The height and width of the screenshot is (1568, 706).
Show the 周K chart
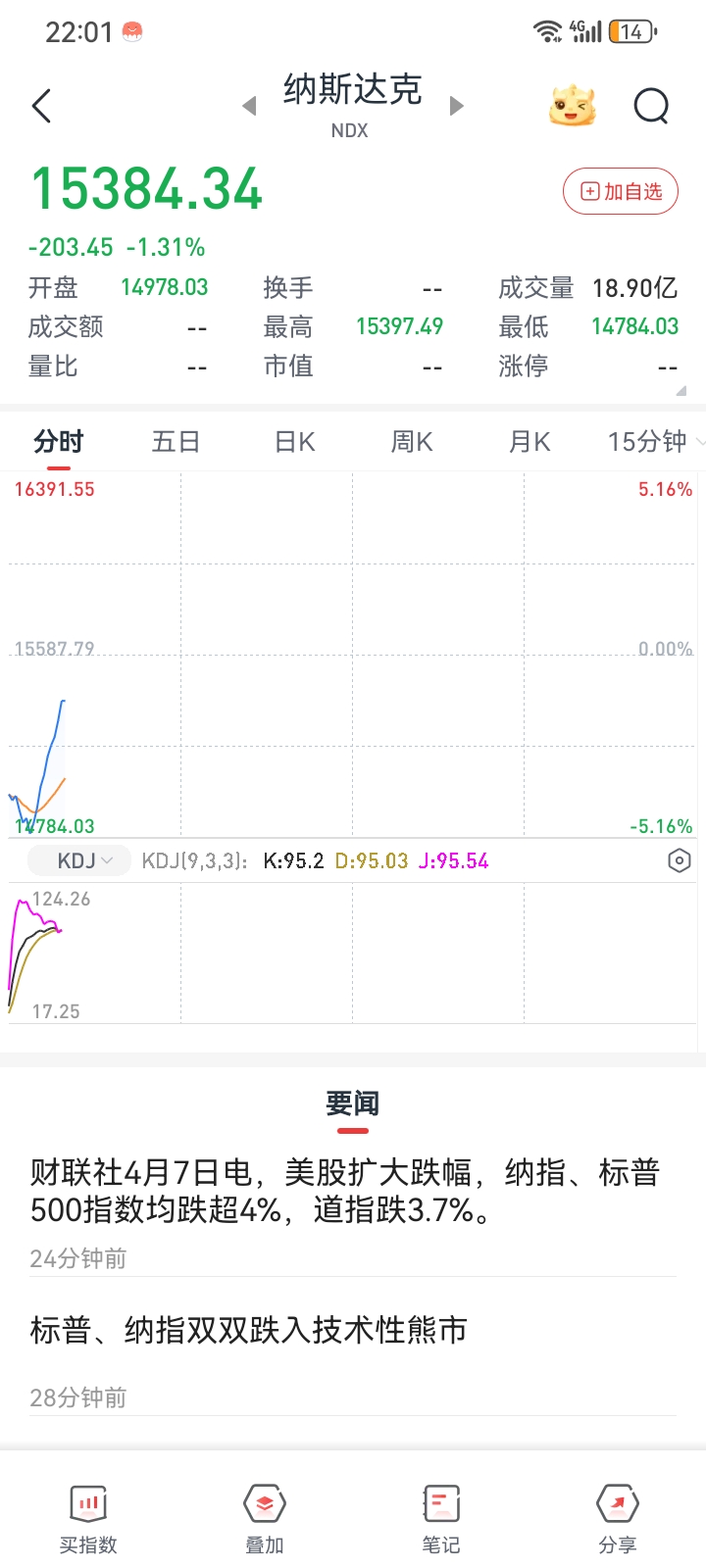coord(412,442)
